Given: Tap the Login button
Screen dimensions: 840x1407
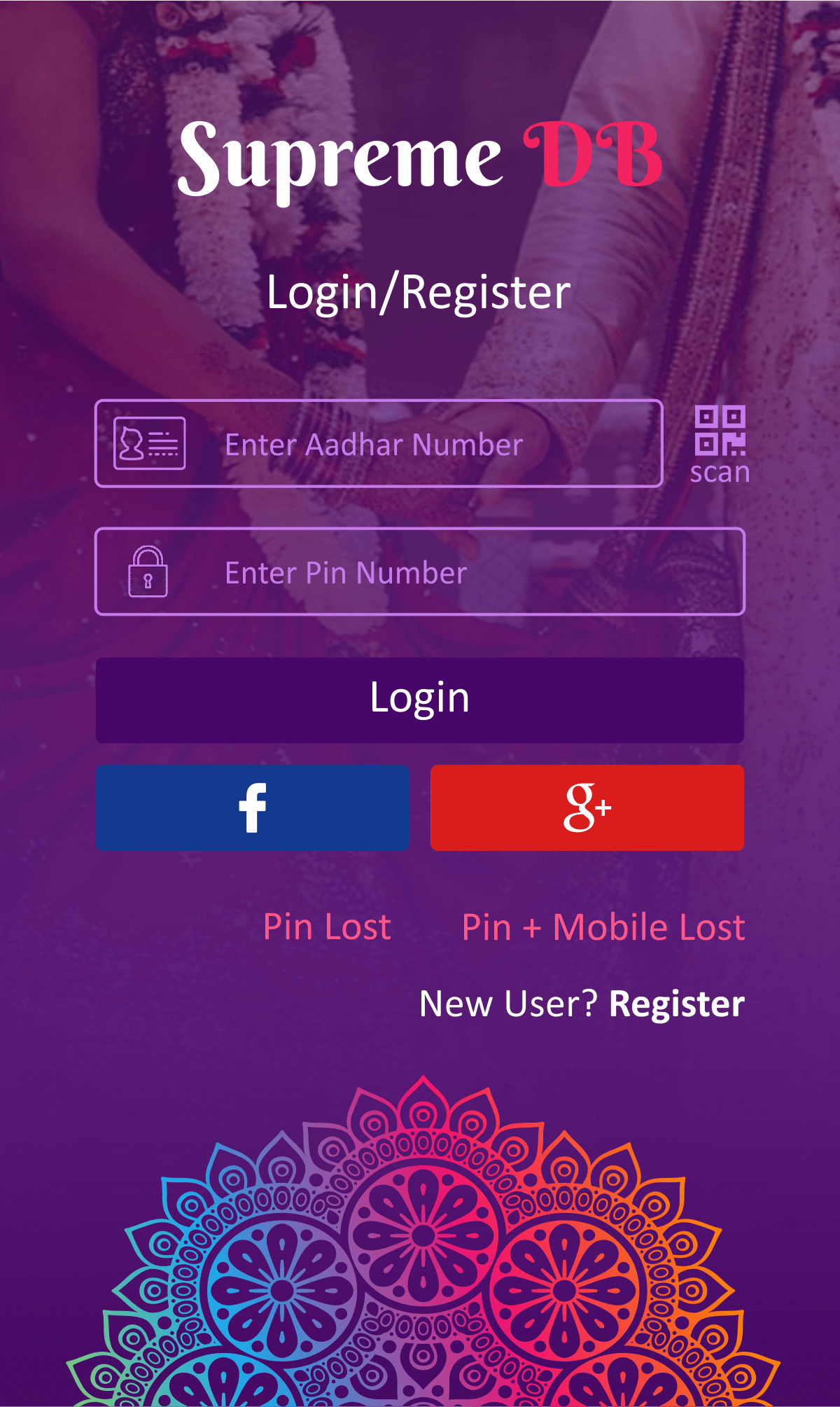Looking at the screenshot, I should click(x=420, y=699).
